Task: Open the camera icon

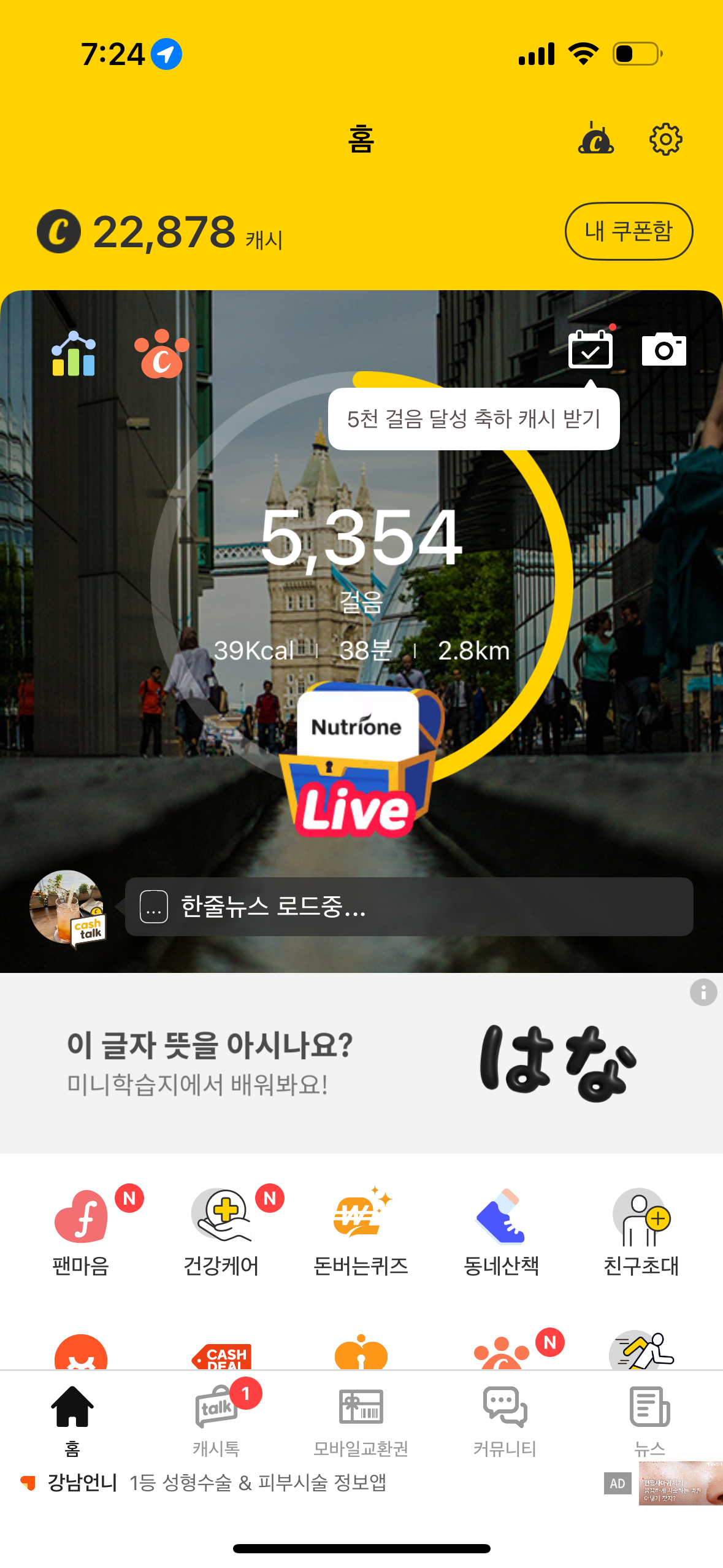Action: click(x=664, y=349)
